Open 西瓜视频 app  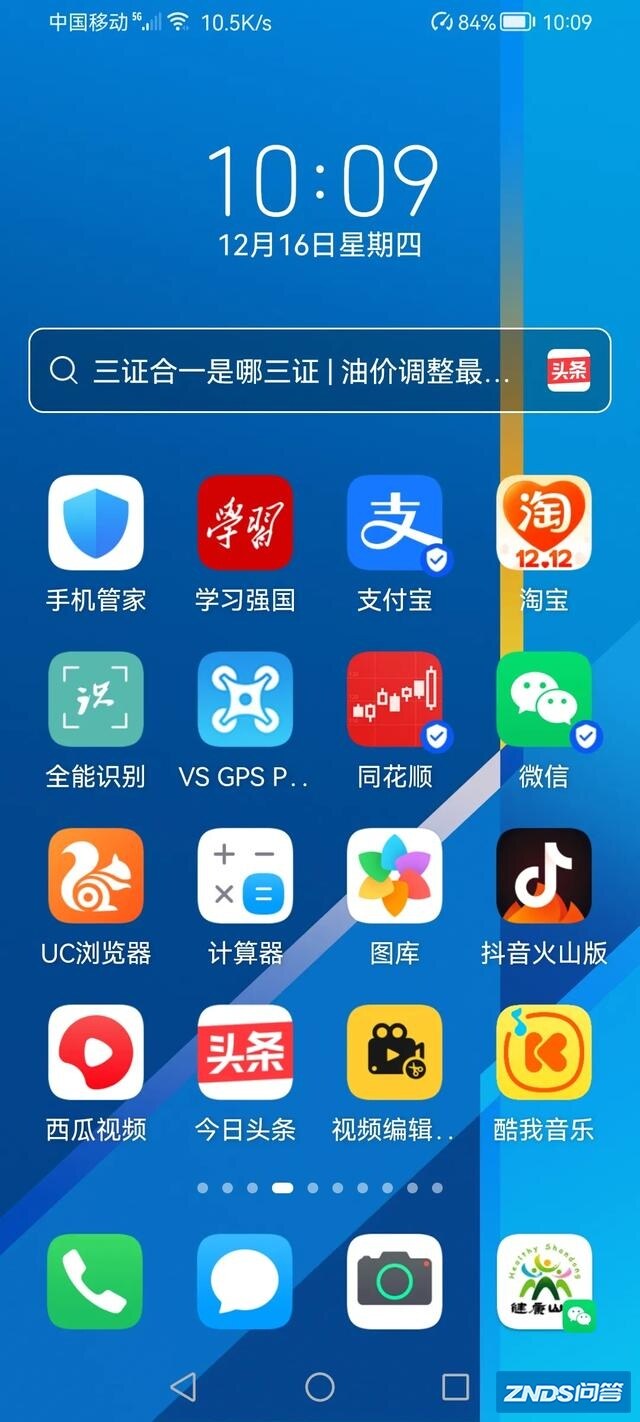[x=96, y=1052]
